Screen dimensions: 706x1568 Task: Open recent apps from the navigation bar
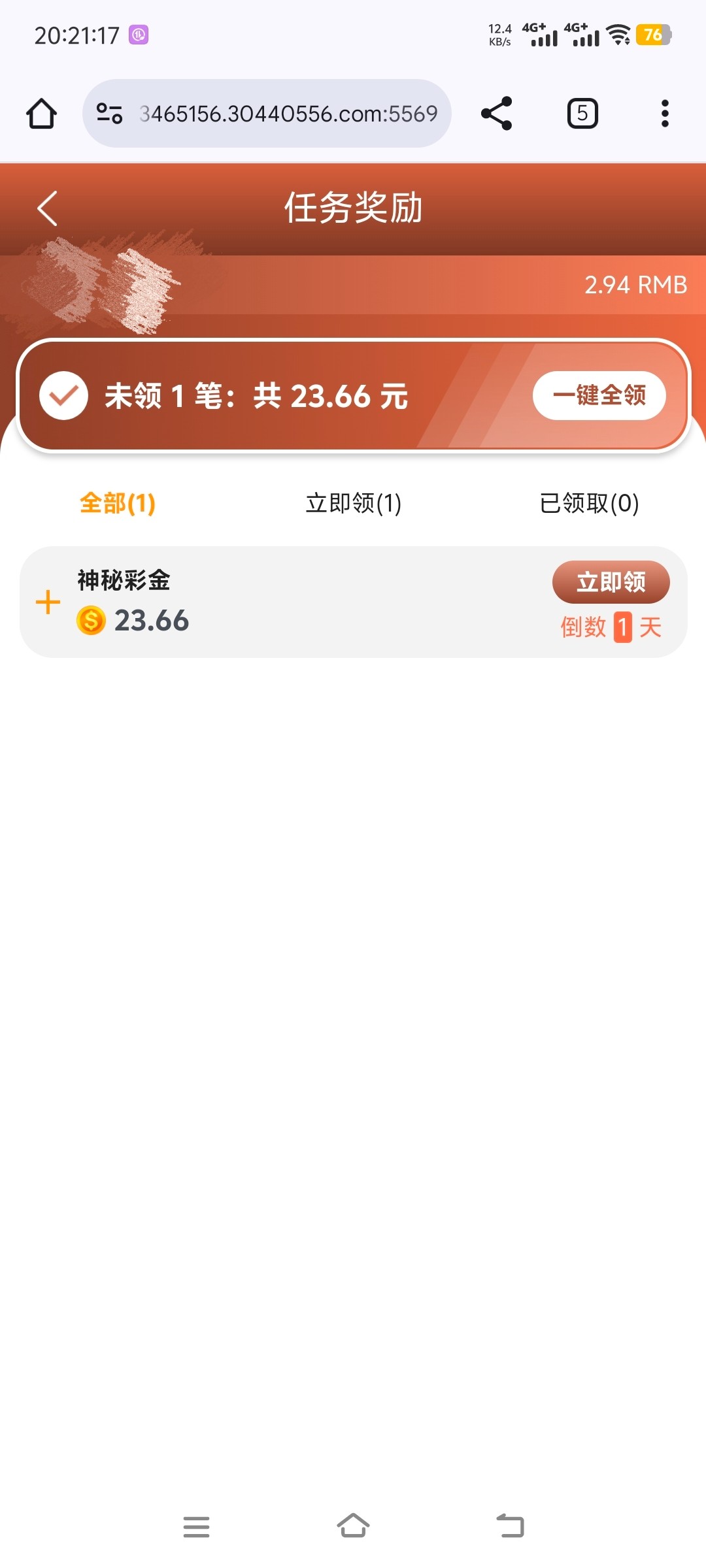click(196, 1527)
